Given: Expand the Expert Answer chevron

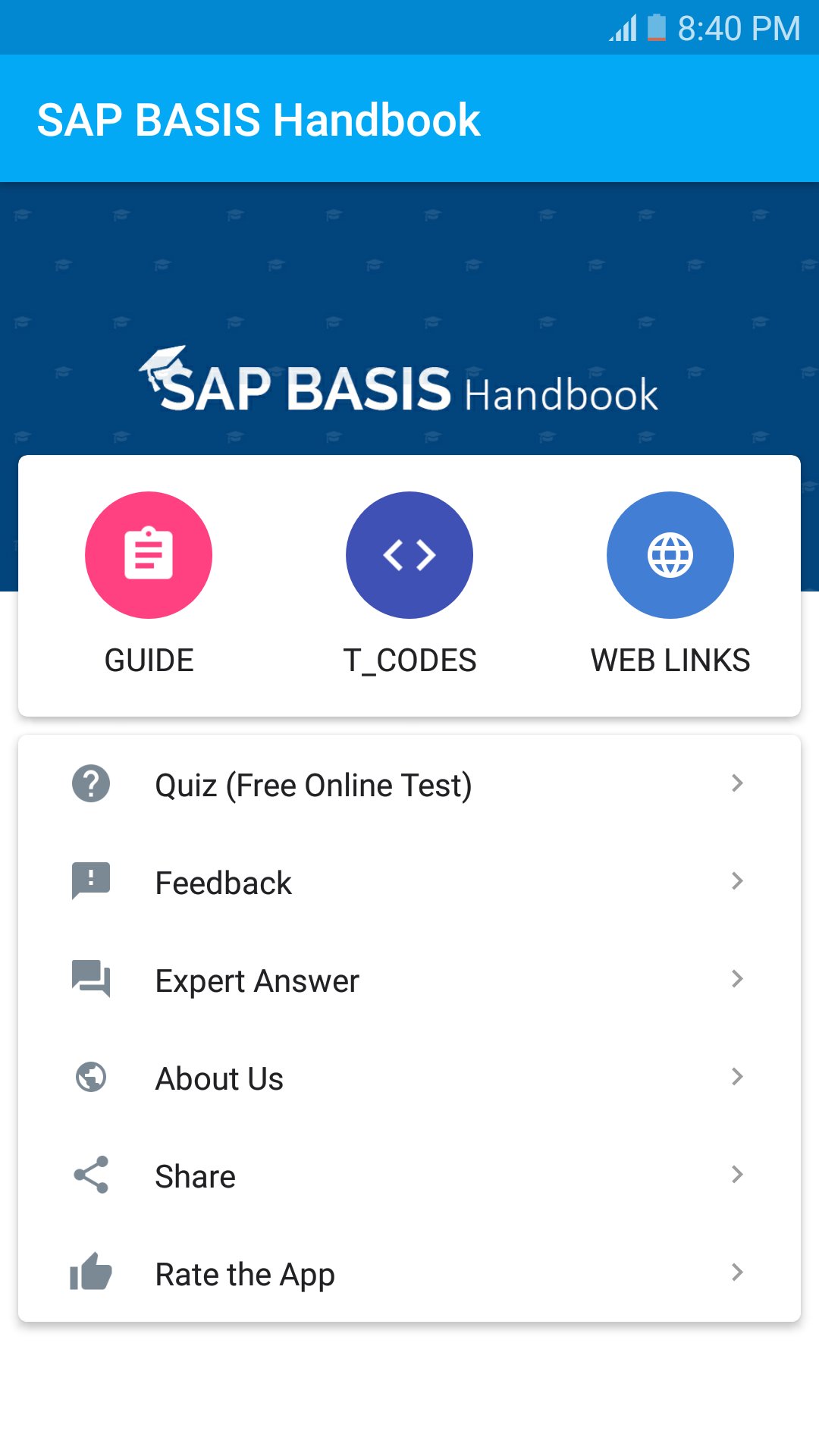Looking at the screenshot, I should (736, 979).
